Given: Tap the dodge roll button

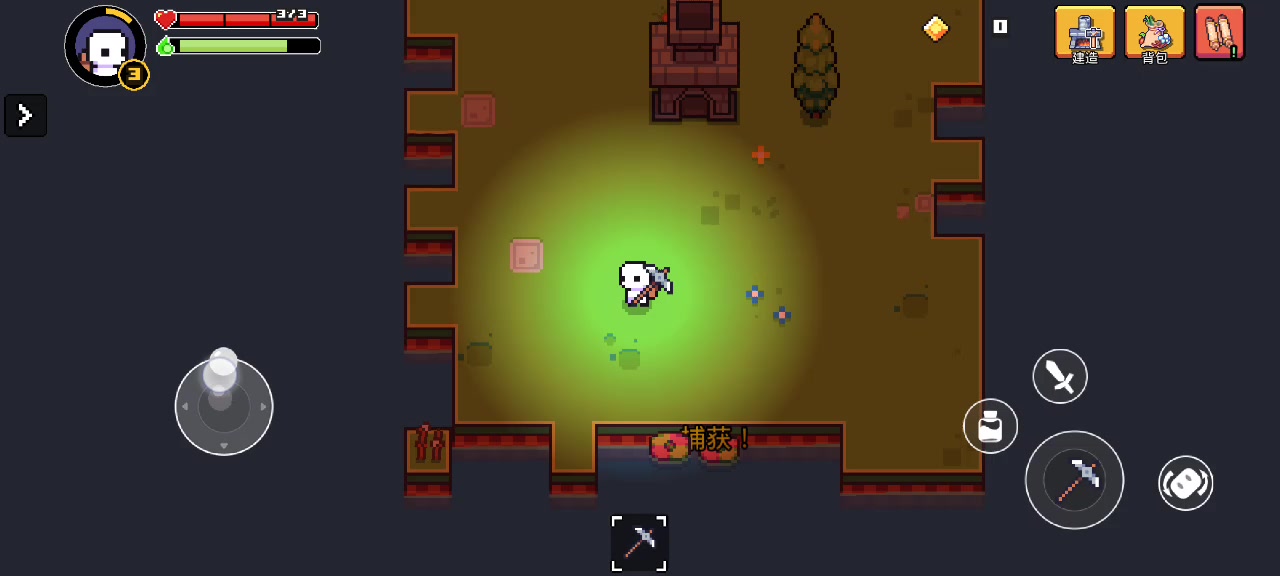Looking at the screenshot, I should point(1185,483).
